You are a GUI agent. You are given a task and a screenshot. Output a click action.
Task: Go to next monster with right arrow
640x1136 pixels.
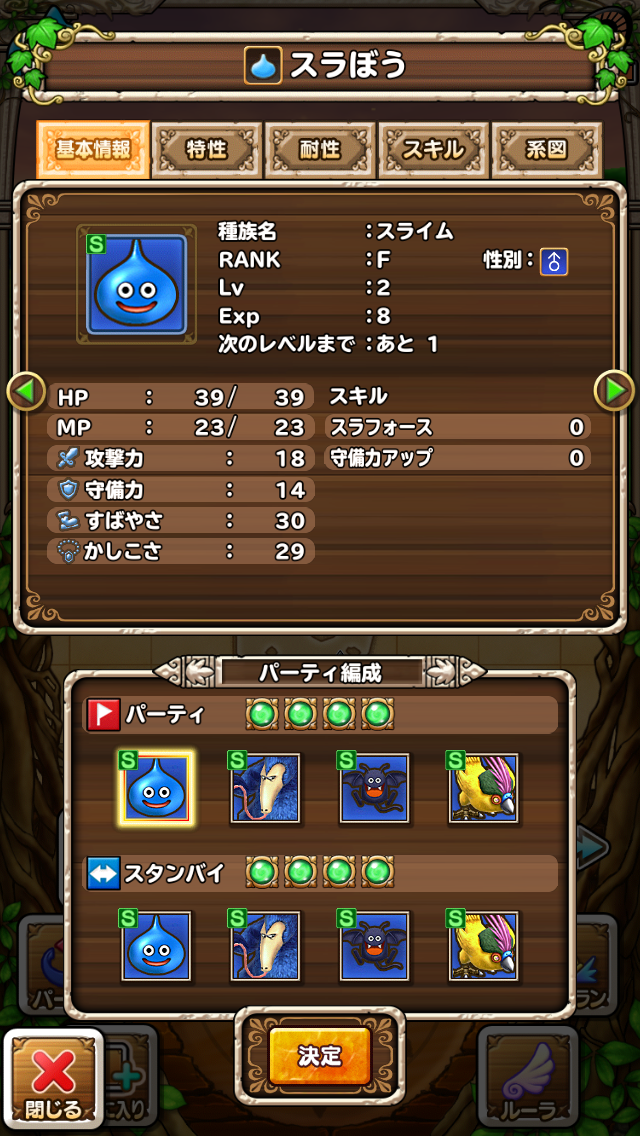(x=613, y=391)
